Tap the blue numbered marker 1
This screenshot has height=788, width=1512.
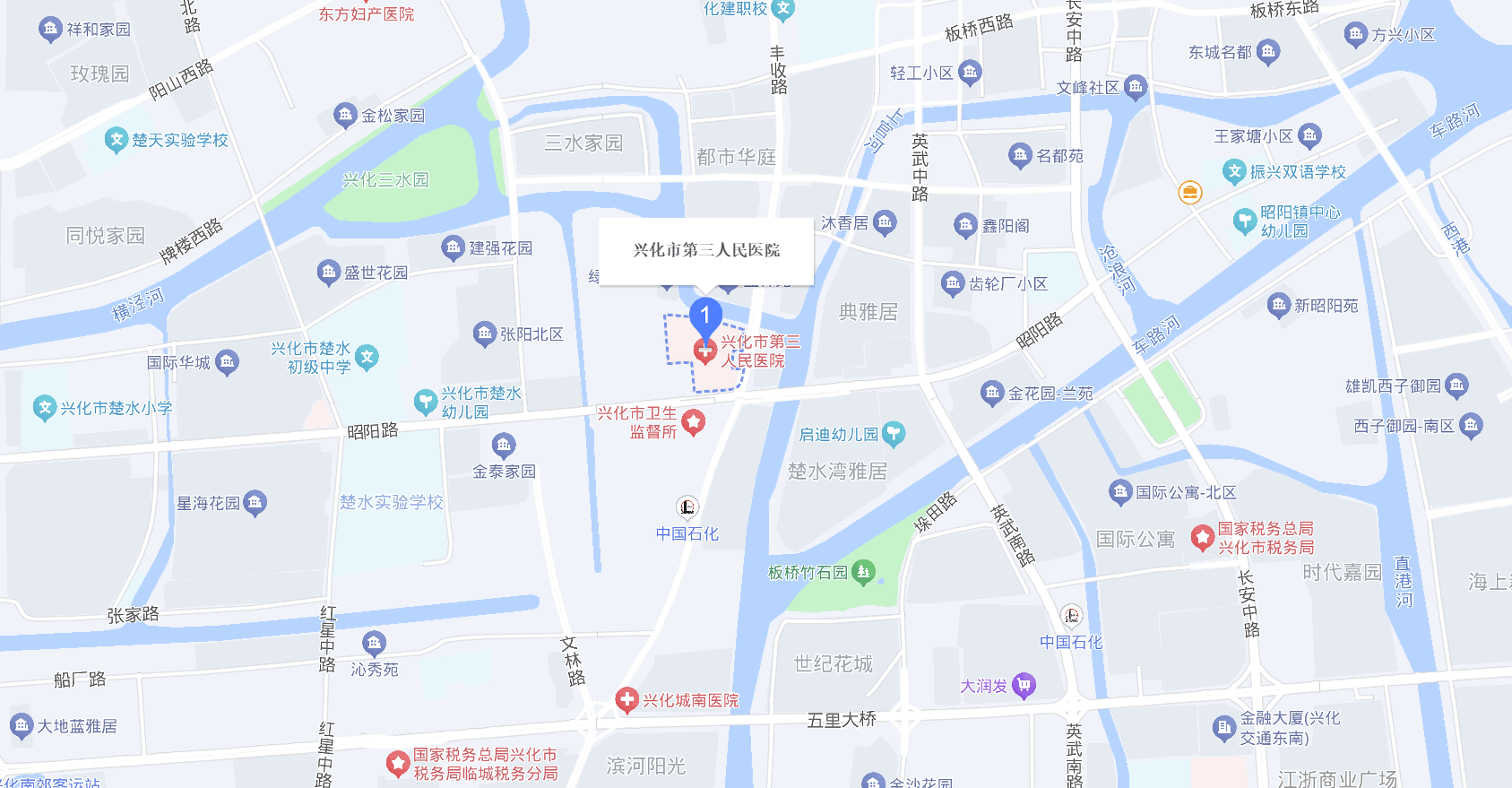tap(705, 316)
